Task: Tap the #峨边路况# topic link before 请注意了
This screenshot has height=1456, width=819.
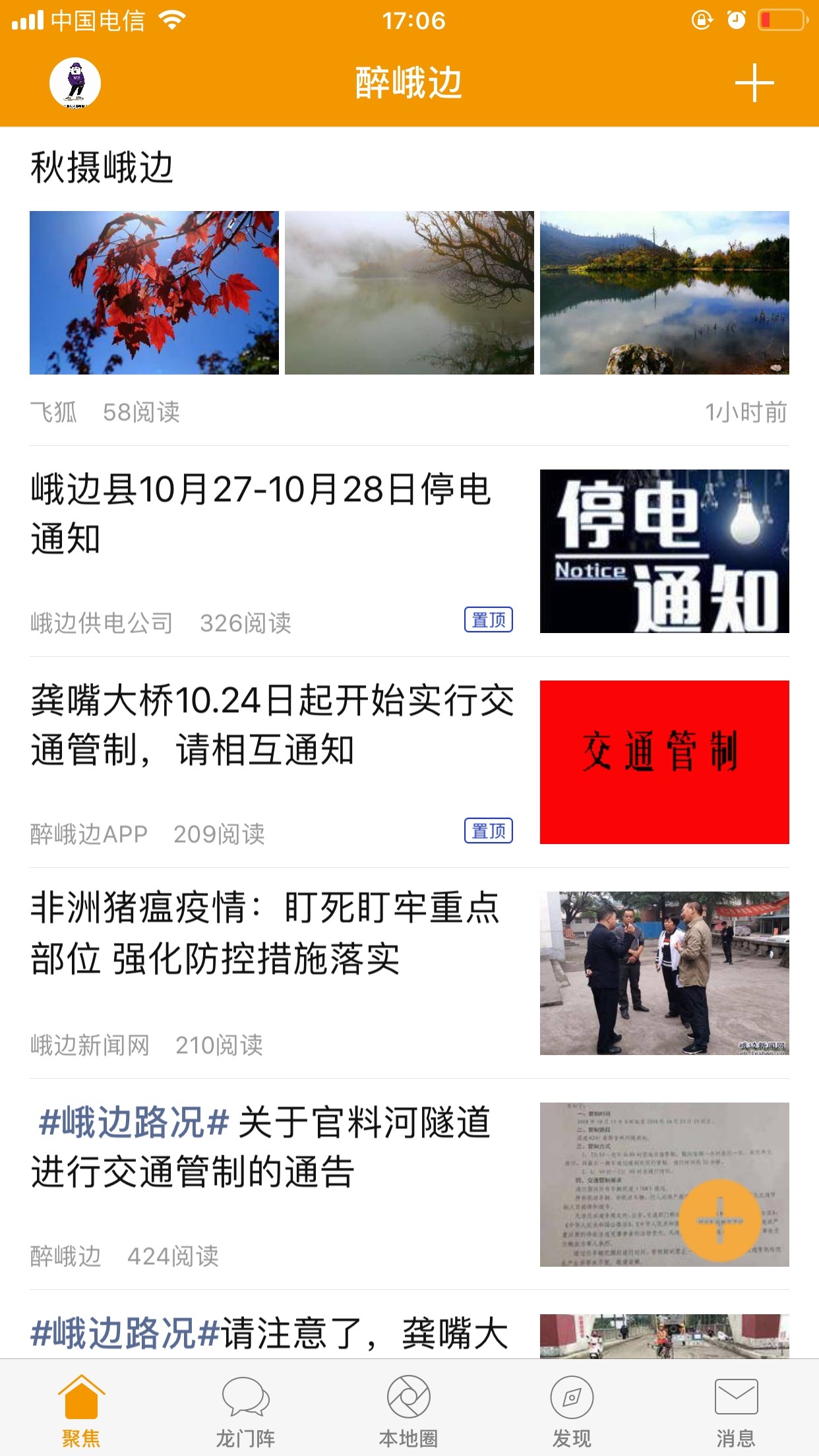Action: [125, 1333]
